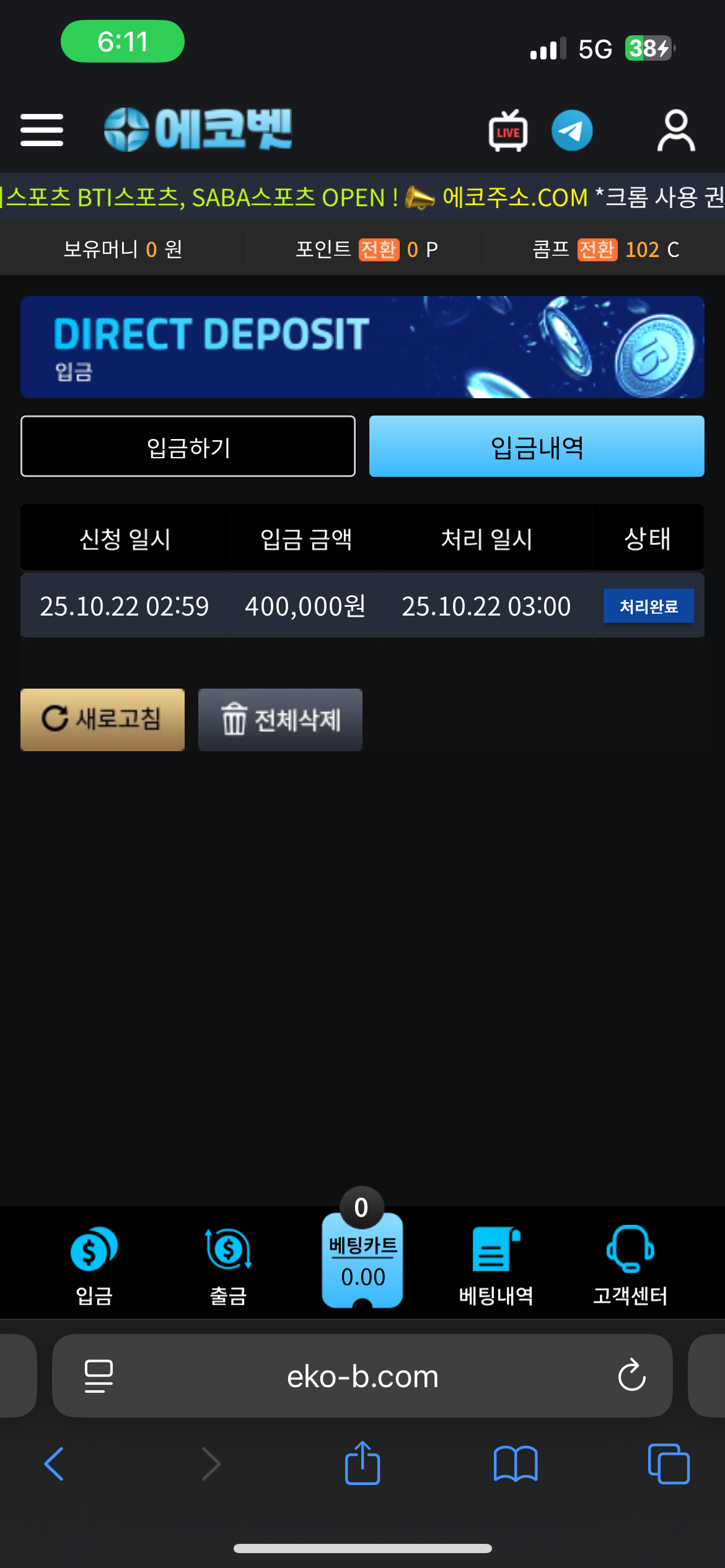This screenshot has height=1568, width=725.
Task: Open the browser tabs overview
Action: click(x=668, y=1464)
